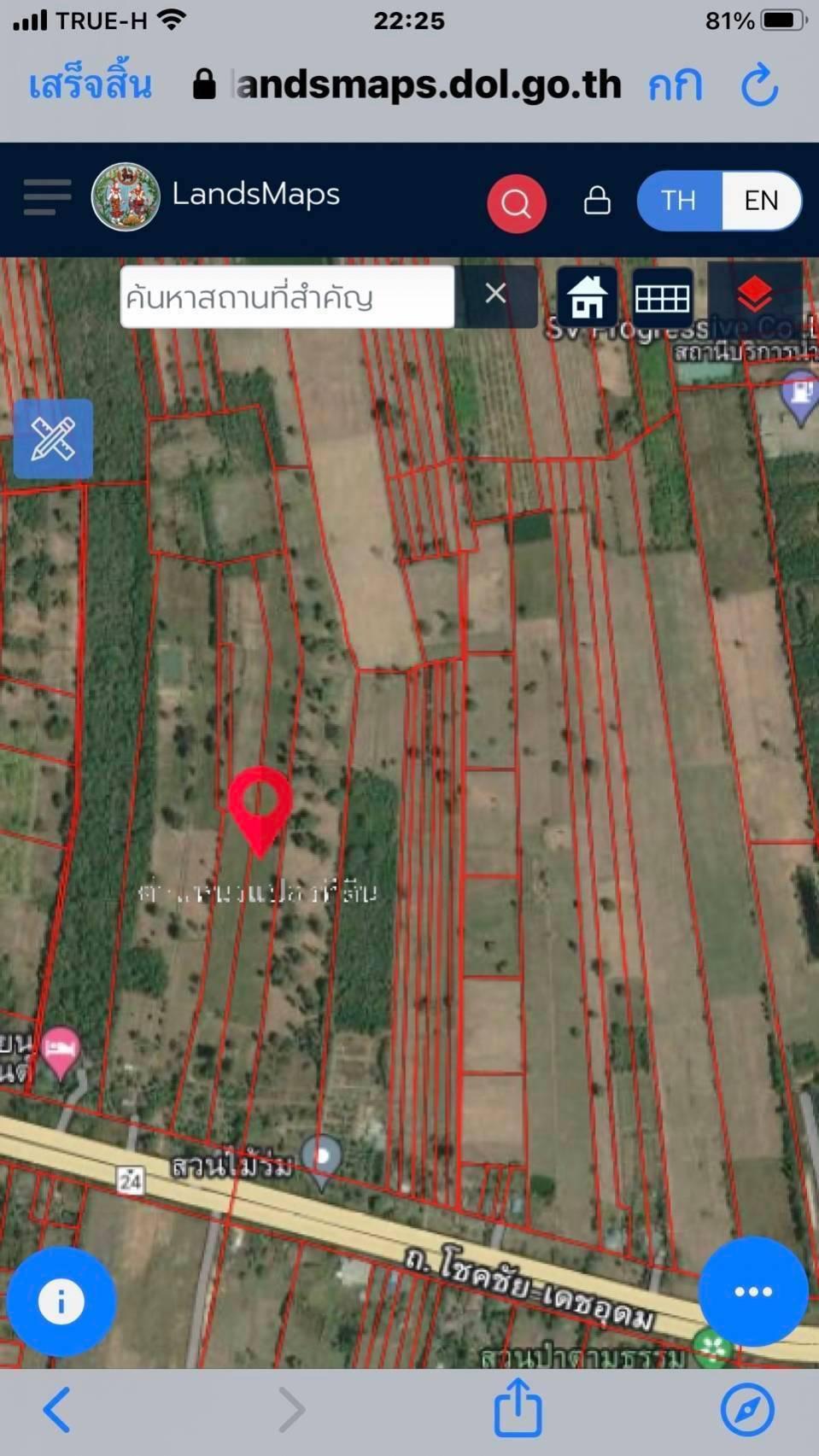
Task: Reload the landsmaps page
Action: pos(759,85)
